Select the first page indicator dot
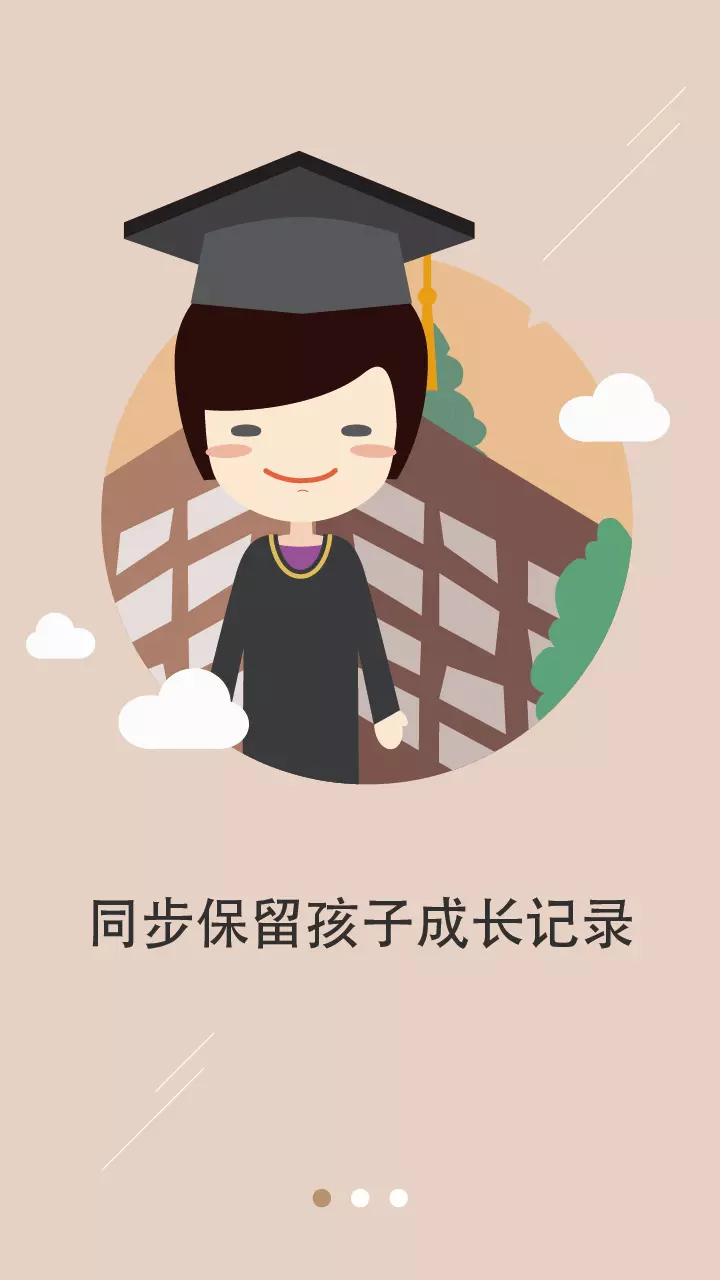The image size is (720, 1280). point(321,1198)
